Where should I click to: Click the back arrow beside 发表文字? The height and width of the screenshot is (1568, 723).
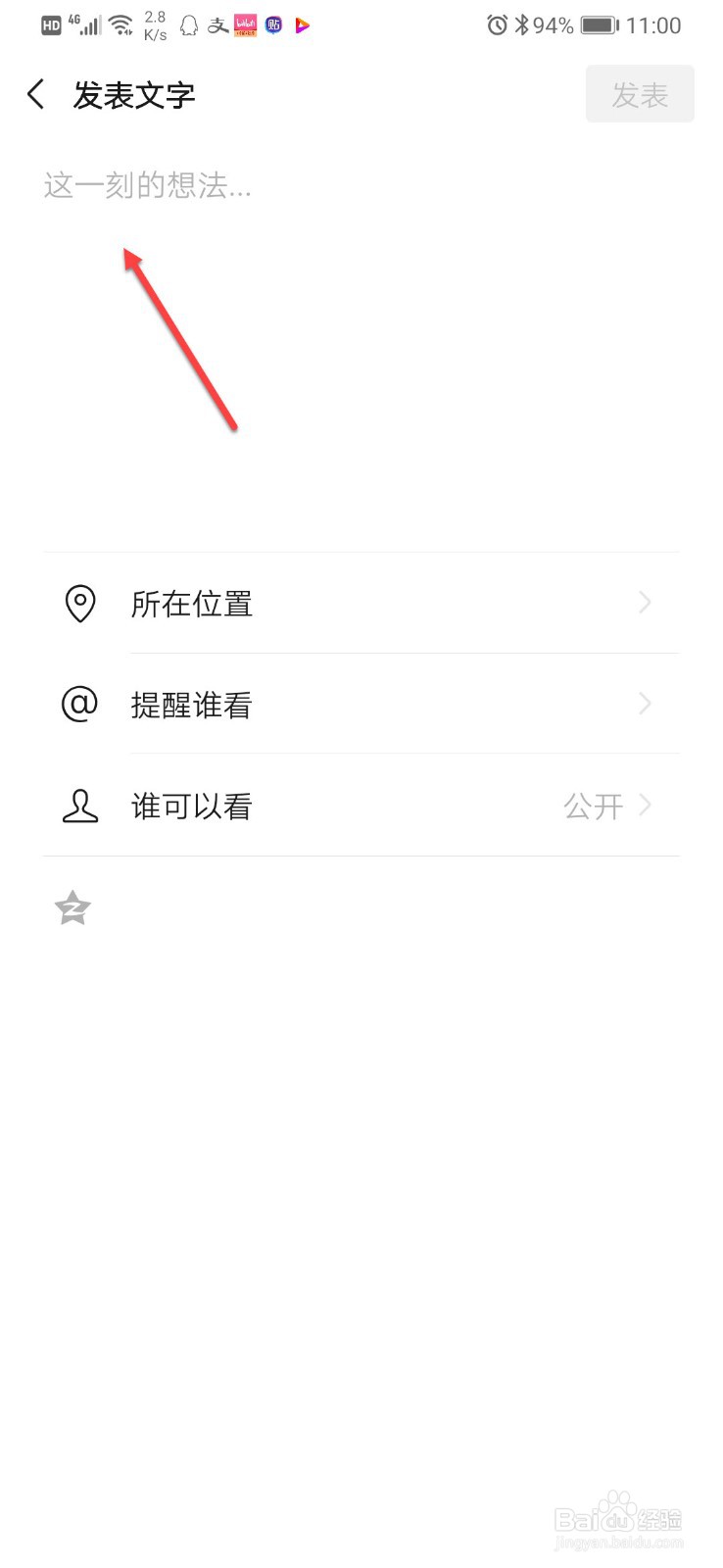(x=35, y=94)
